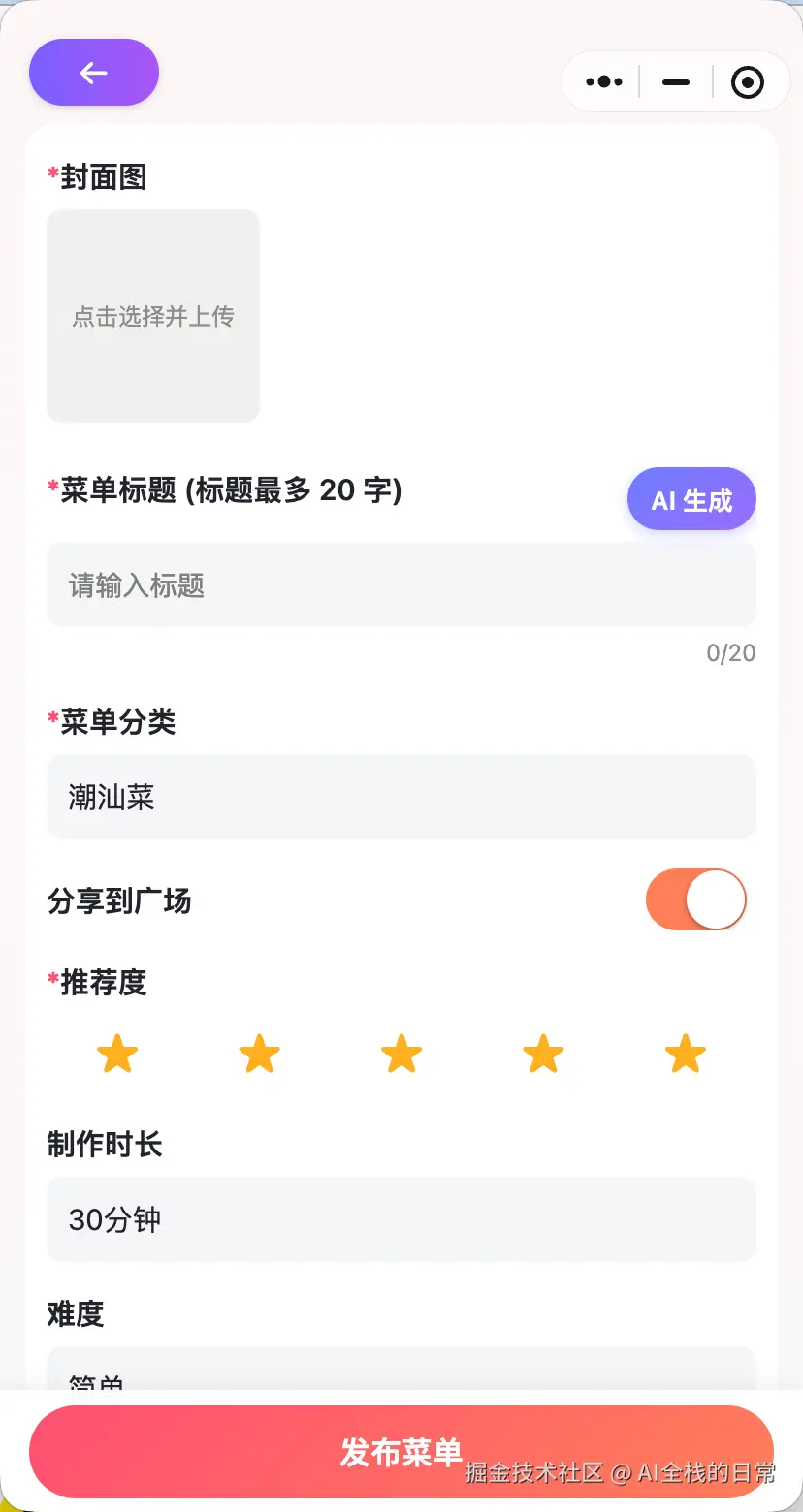Open the 制作时长 picker showing 30分钟

pyautogui.click(x=401, y=1219)
